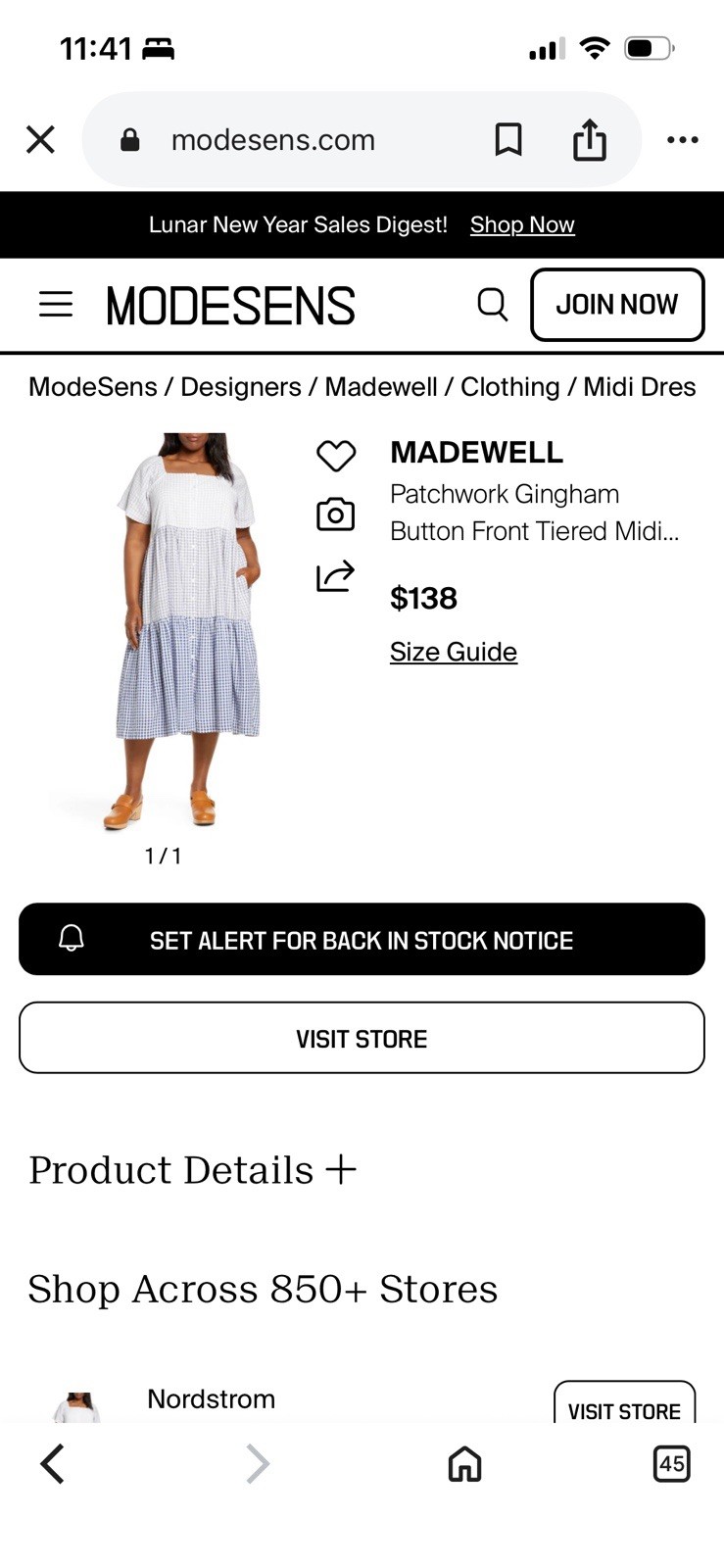Open the hamburger navigation menu
The height and width of the screenshot is (1568, 724).
(56, 305)
